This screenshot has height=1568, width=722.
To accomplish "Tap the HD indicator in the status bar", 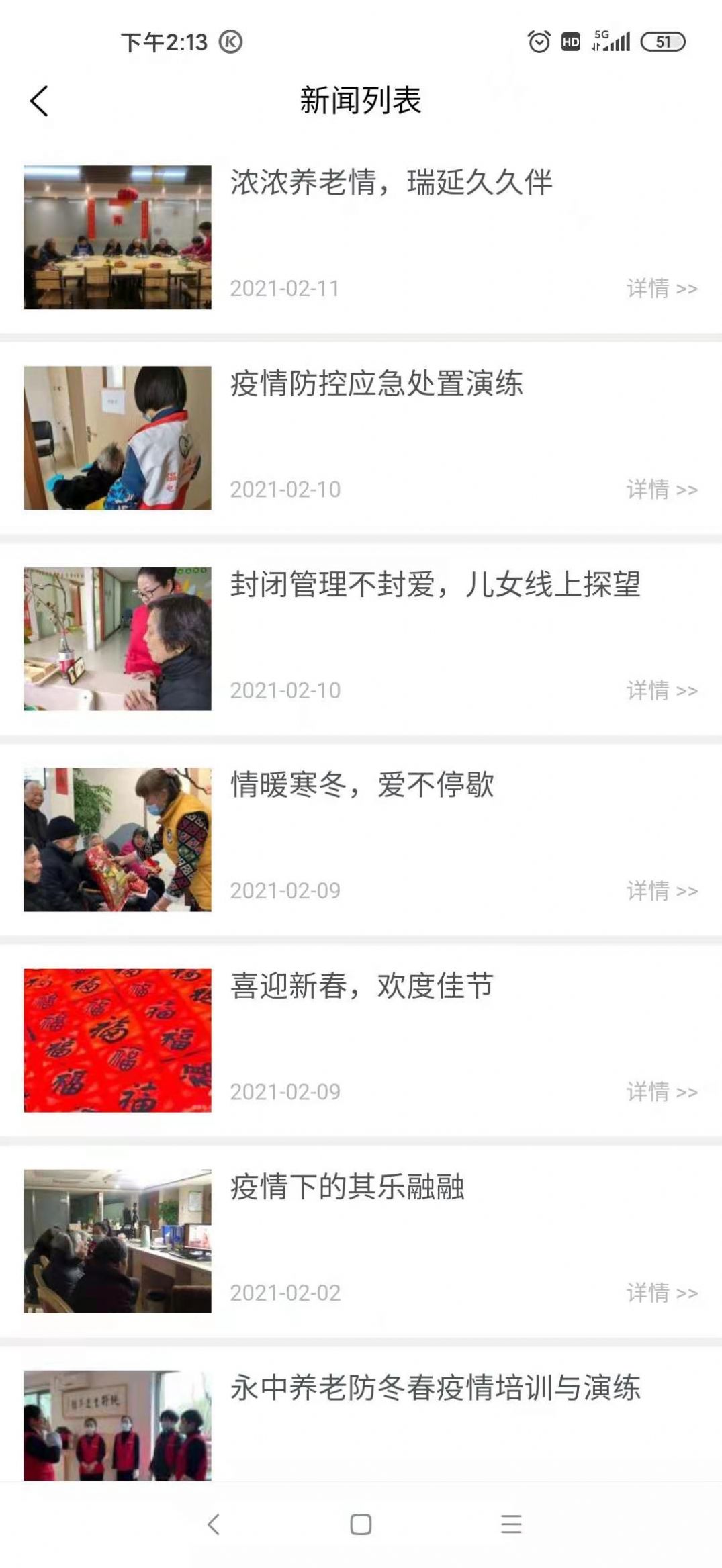I will pos(570,42).
